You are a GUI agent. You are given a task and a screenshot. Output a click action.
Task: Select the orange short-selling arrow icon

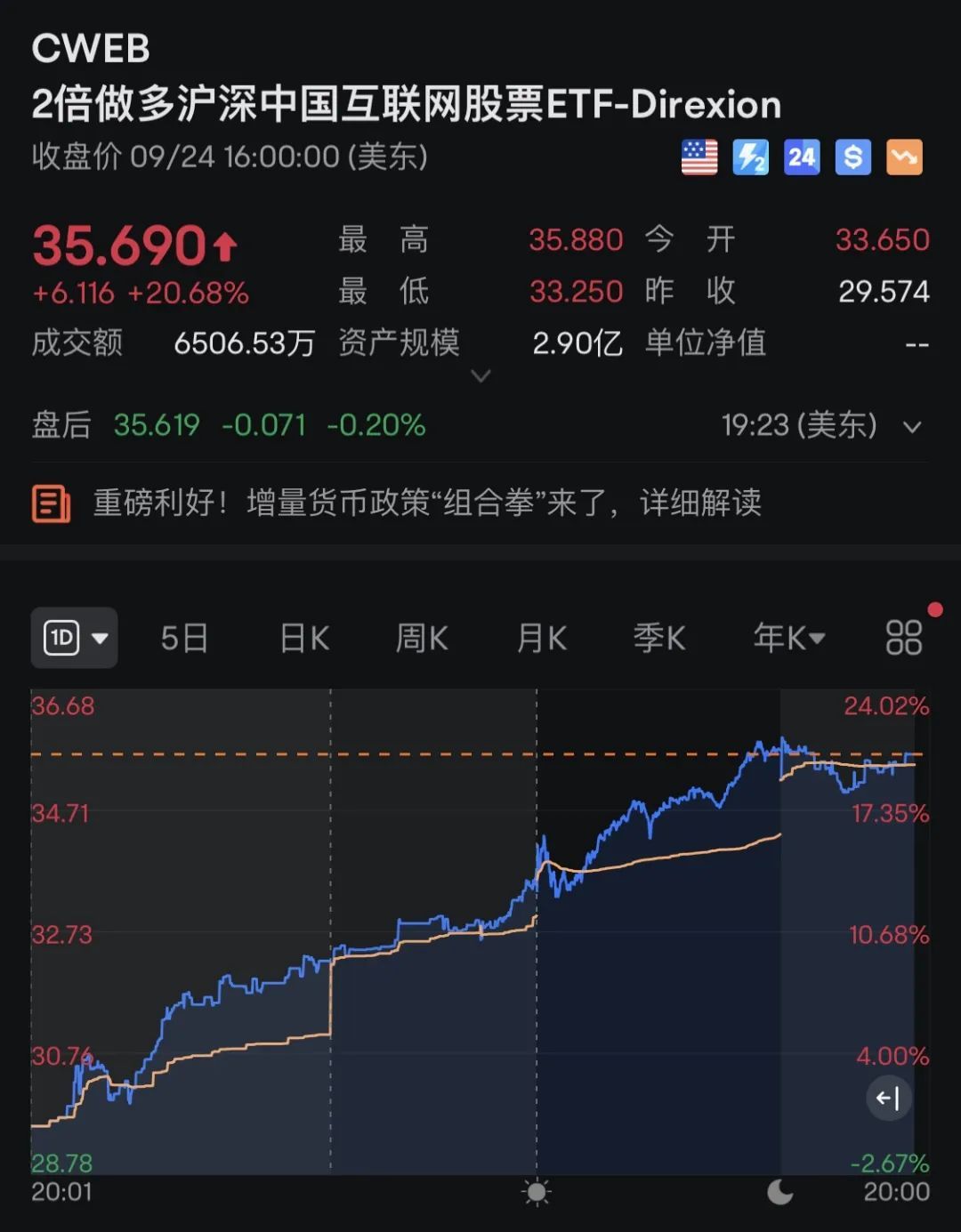[903, 157]
